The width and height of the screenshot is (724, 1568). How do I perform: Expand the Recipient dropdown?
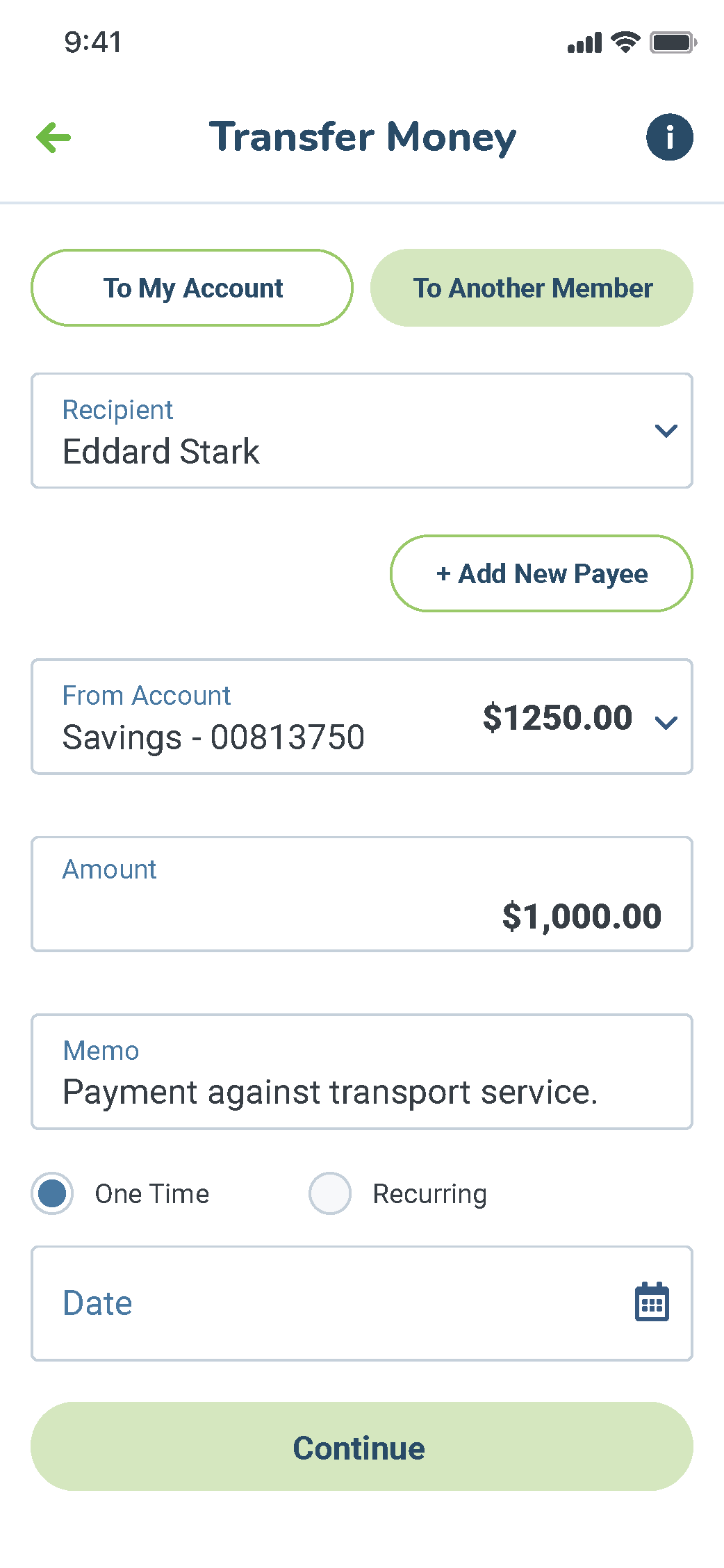click(362, 431)
